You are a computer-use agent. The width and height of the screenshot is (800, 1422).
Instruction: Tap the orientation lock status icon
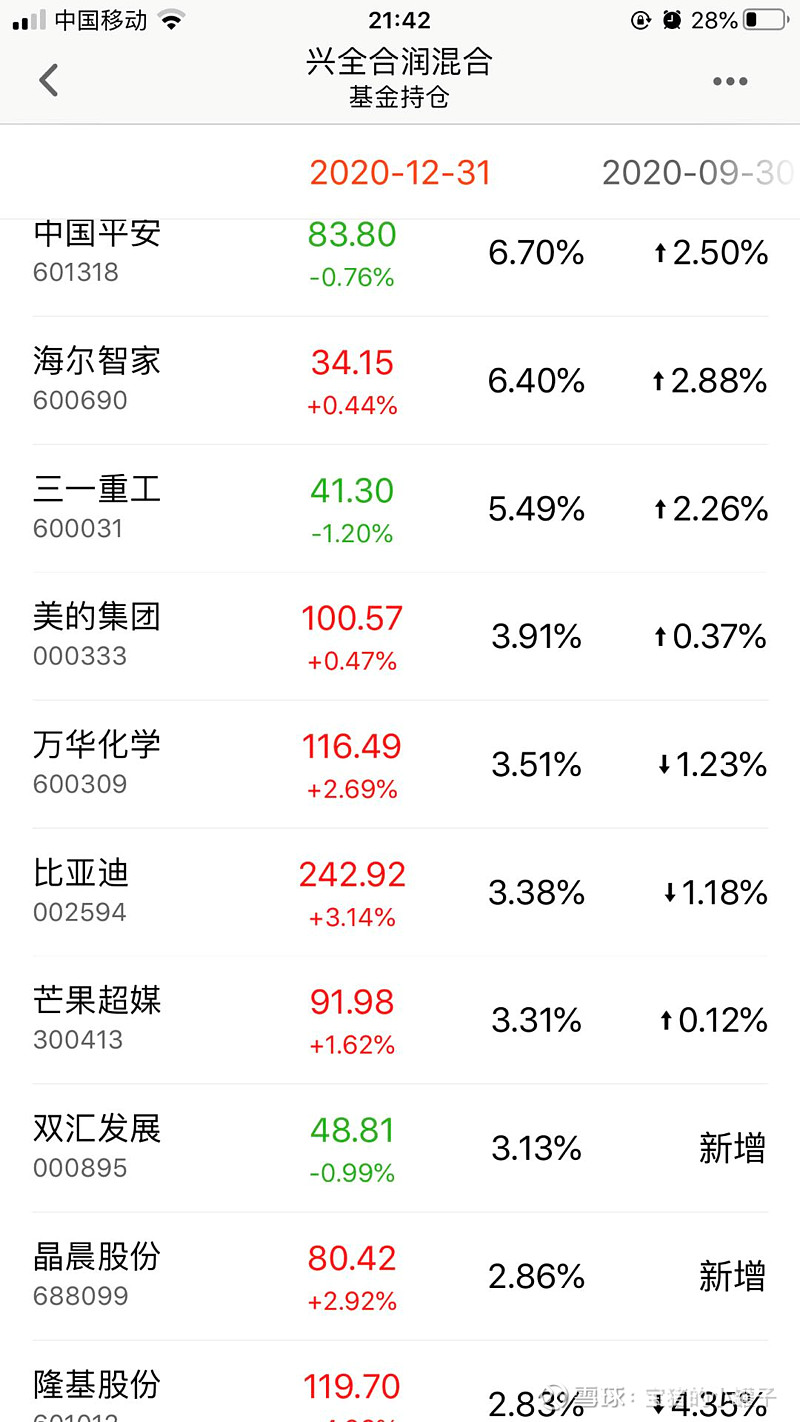(640, 19)
